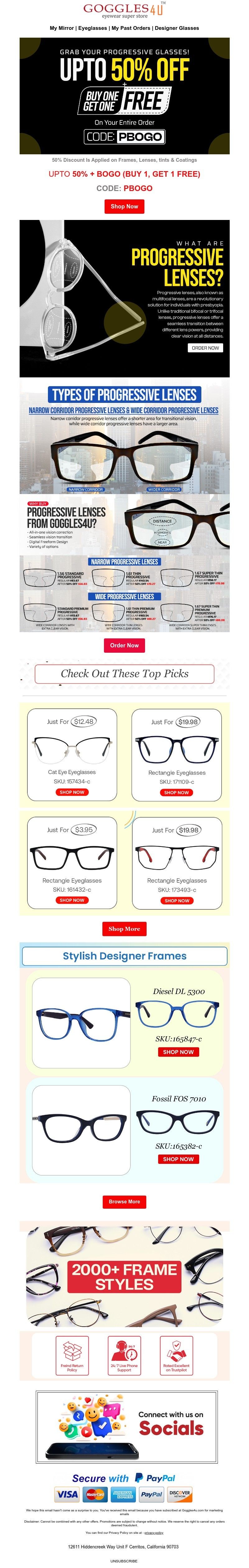Open the 2000+ Frame Styles banner
This screenshot has height=1568, width=249.
124,1276
